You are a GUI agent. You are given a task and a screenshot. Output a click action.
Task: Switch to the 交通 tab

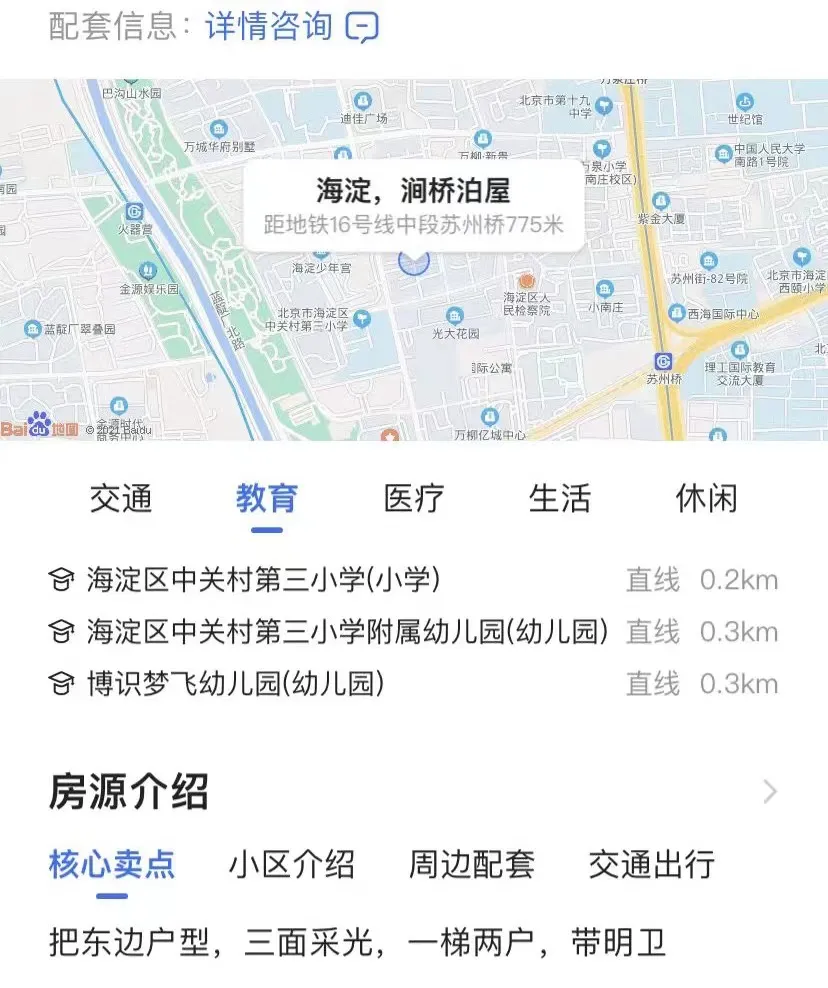[120, 499]
